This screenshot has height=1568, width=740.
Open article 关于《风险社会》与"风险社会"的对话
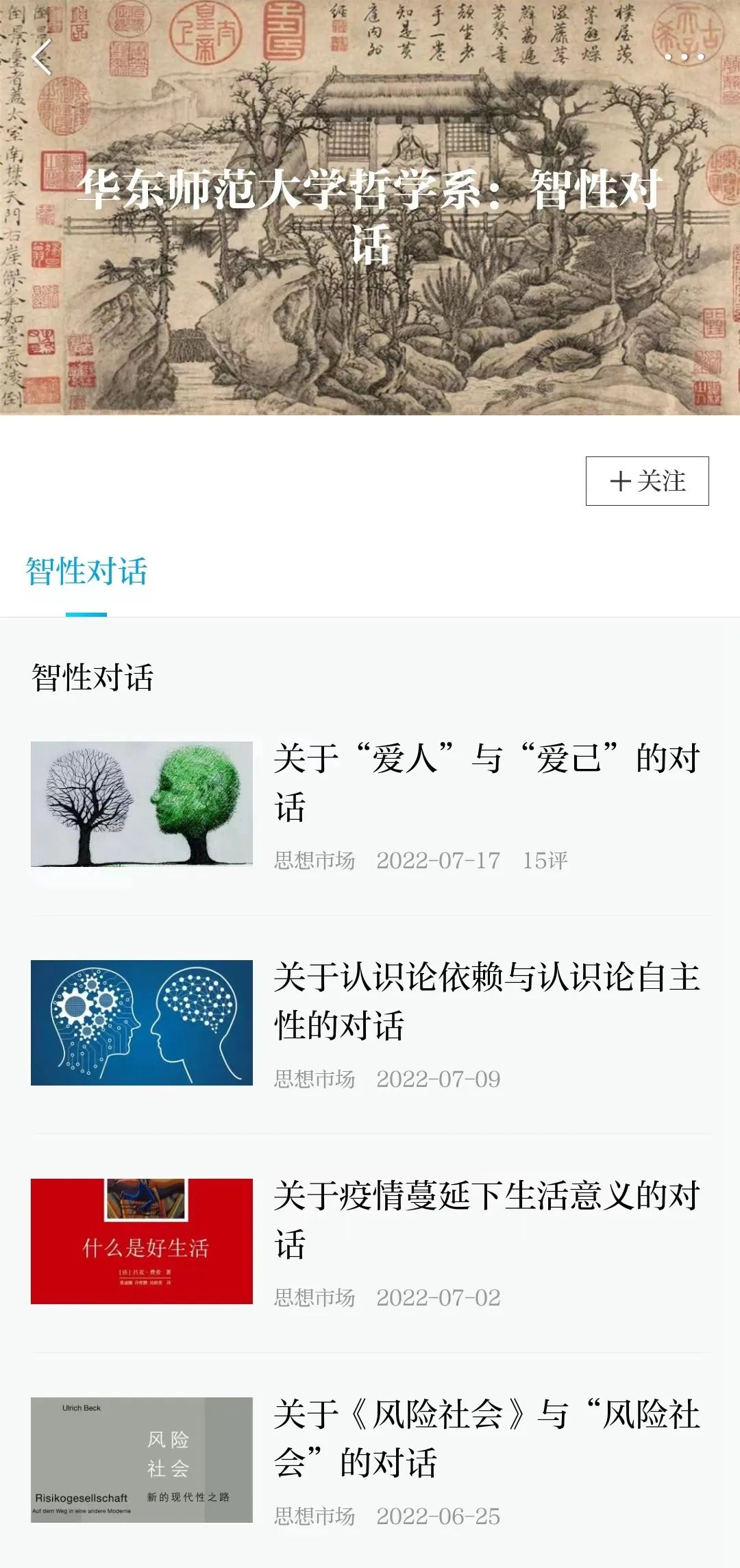[x=486, y=1438]
